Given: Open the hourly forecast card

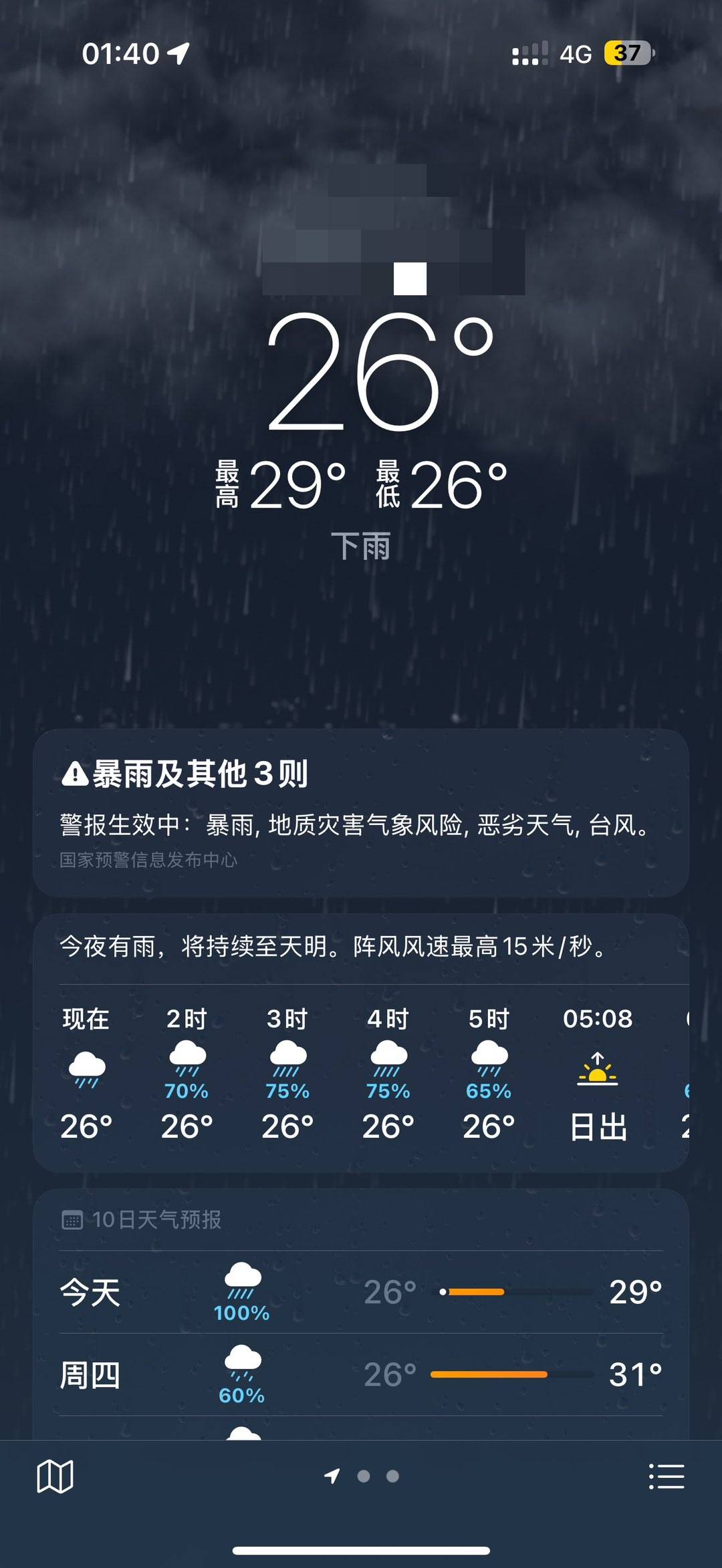Looking at the screenshot, I should (361, 1069).
